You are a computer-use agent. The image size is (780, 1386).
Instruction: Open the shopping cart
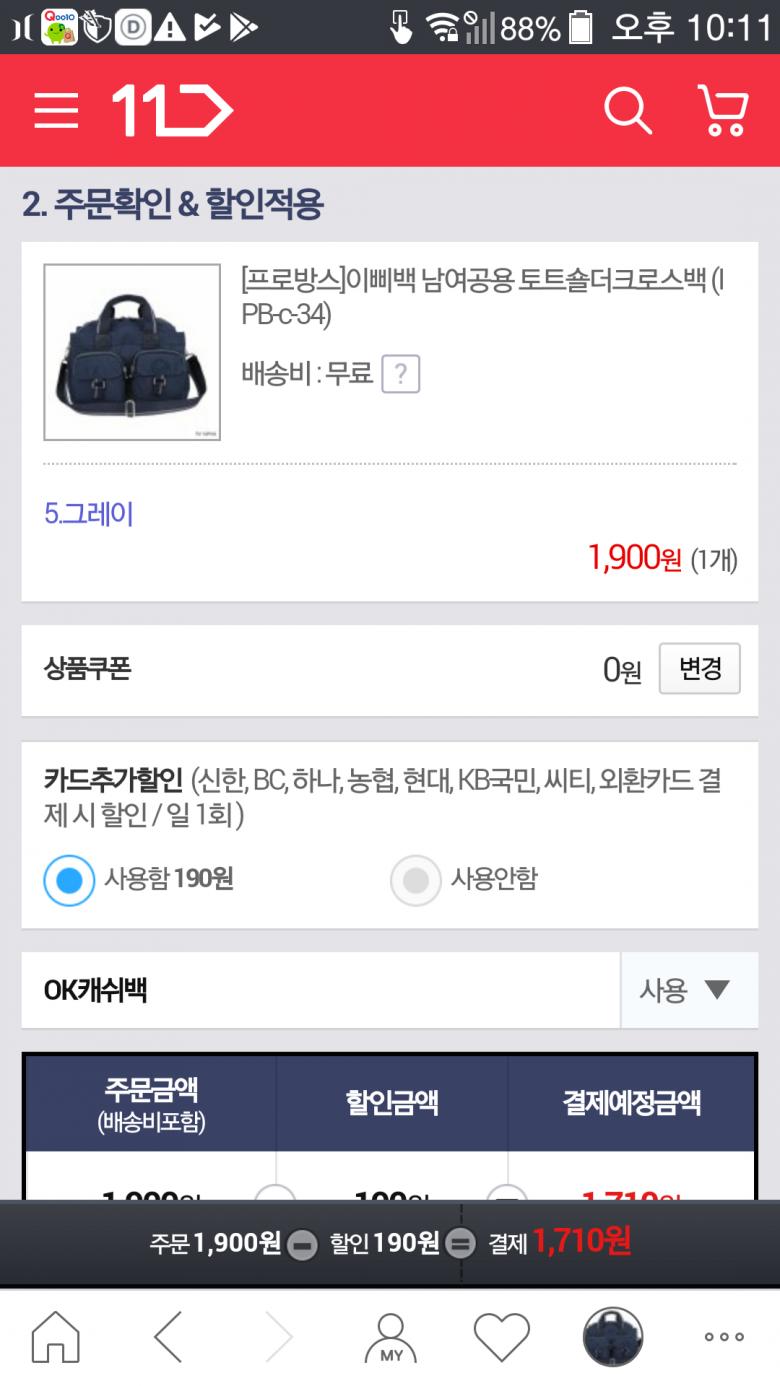tap(723, 110)
